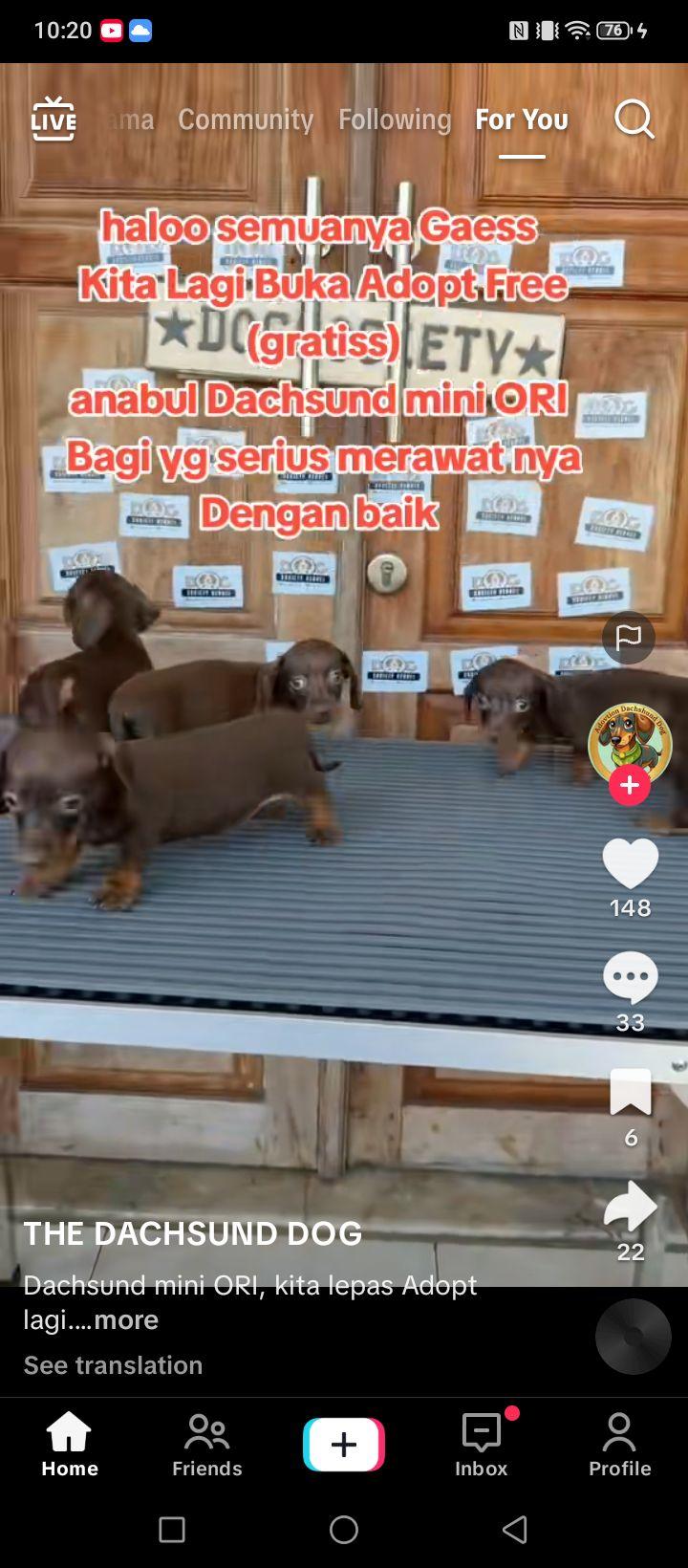Tap See translation under the caption
Viewport: 688px width, 1568px height.
click(113, 1364)
